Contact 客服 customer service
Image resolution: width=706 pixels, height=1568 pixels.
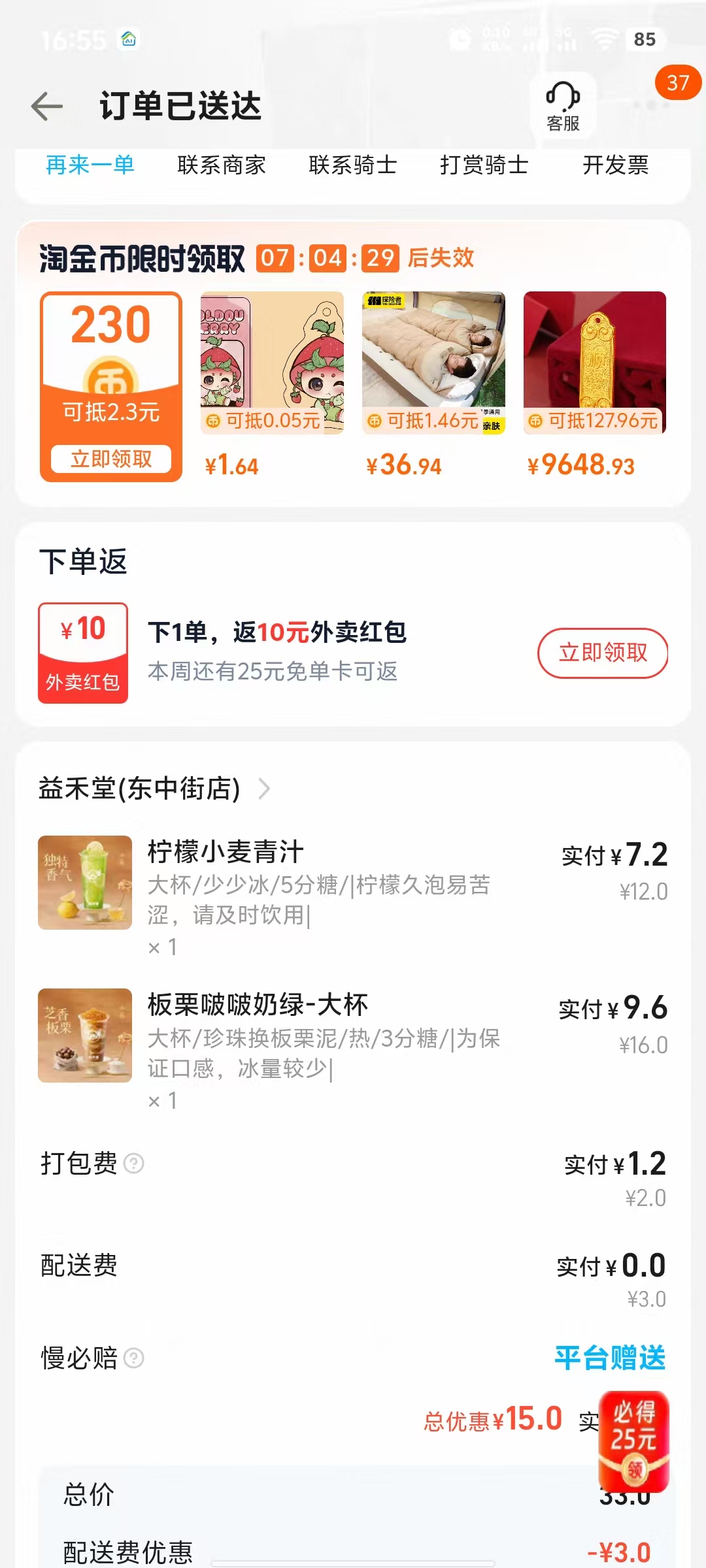coord(563,106)
